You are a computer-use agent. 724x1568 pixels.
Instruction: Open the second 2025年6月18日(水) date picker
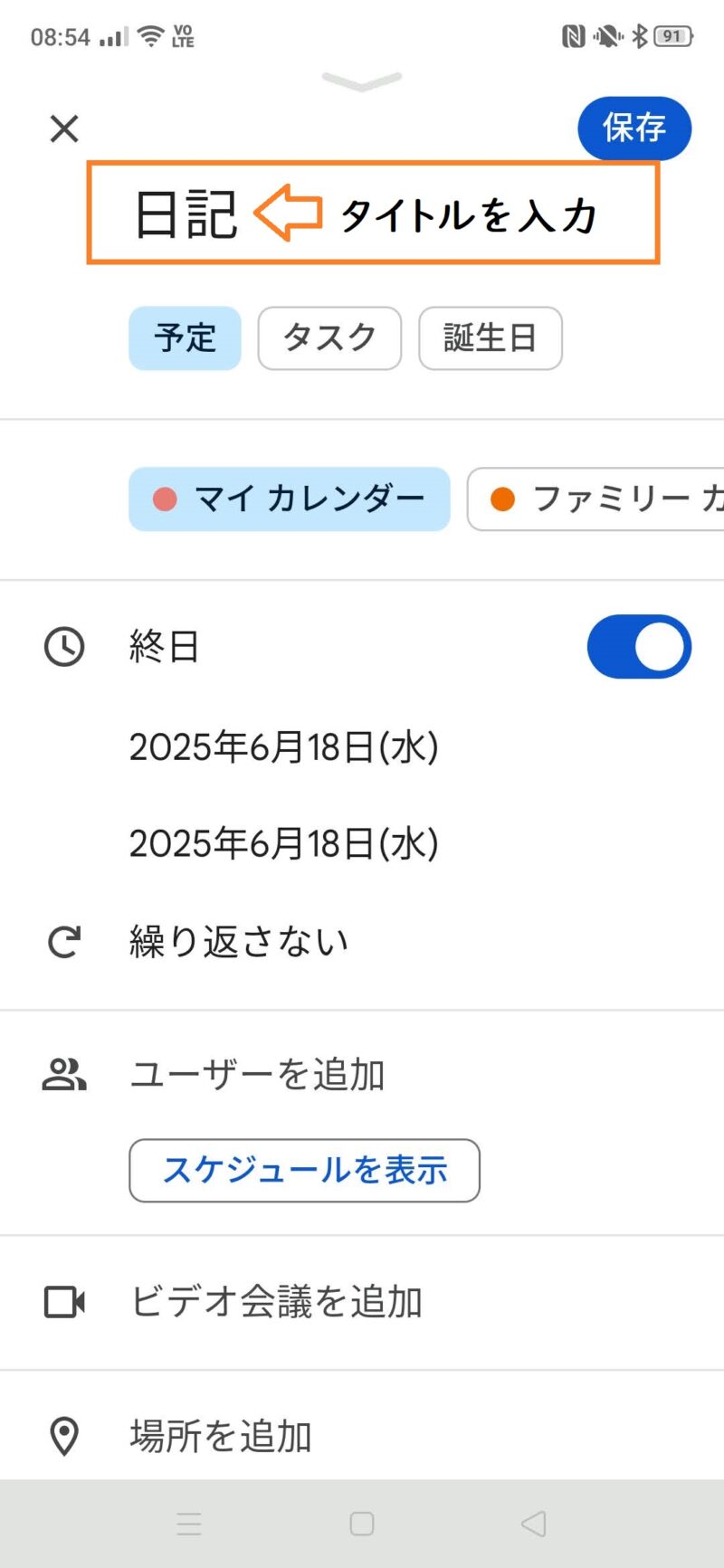point(283,843)
